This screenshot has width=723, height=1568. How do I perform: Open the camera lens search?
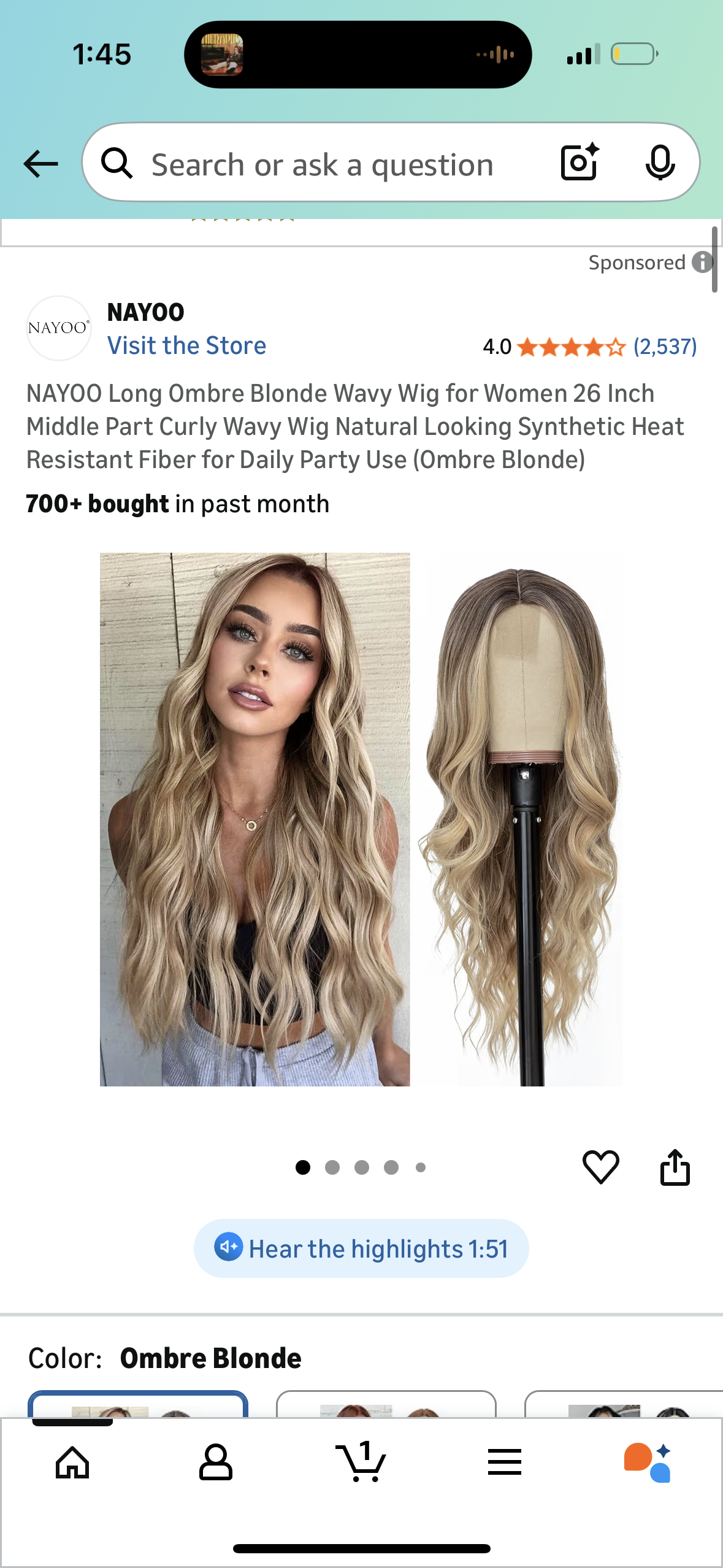(579, 163)
